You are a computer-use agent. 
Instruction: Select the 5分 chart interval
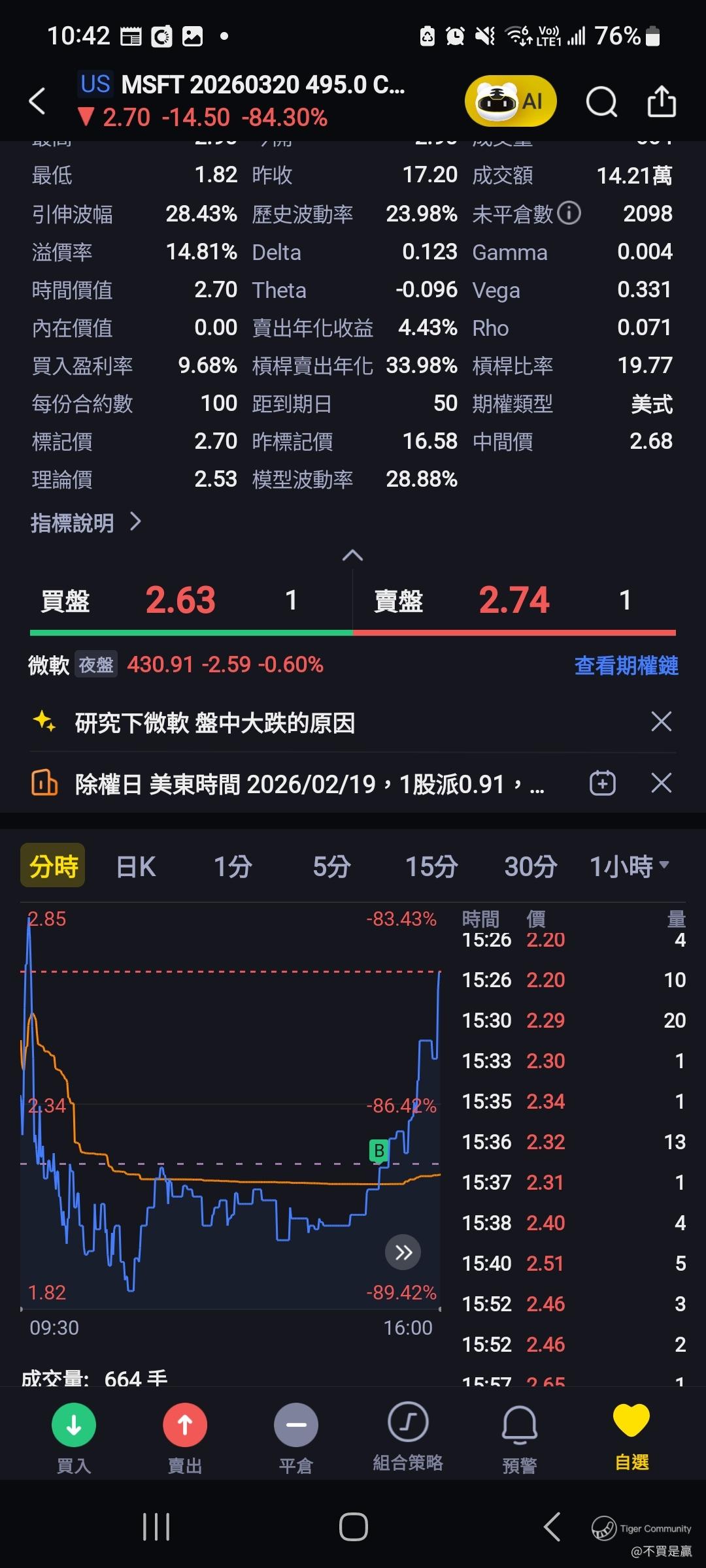pyautogui.click(x=331, y=867)
